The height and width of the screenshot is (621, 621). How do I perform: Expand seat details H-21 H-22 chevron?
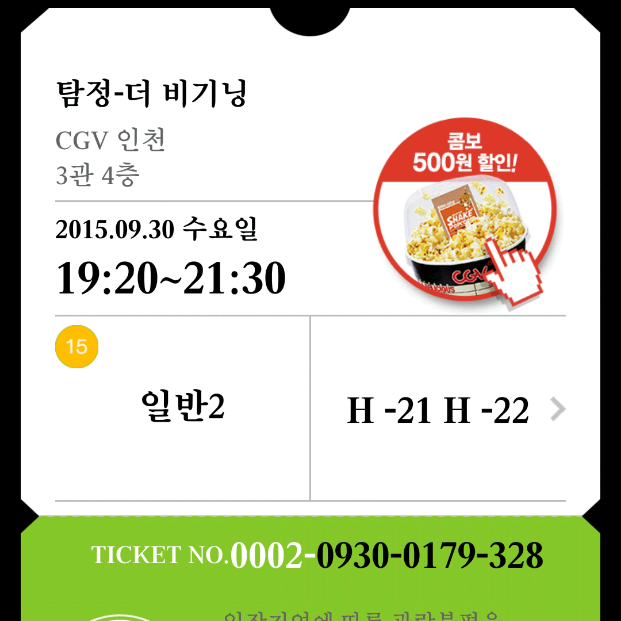[x=558, y=409]
